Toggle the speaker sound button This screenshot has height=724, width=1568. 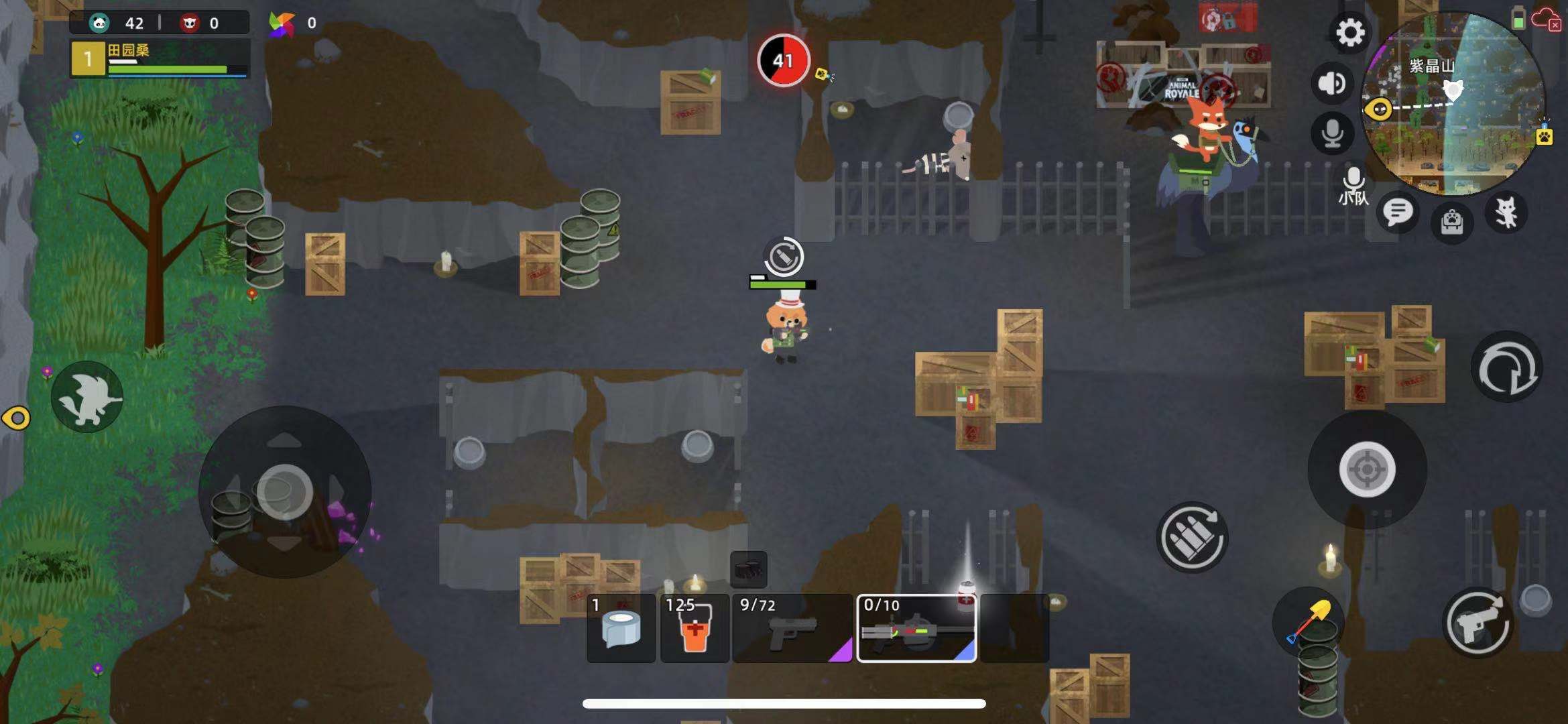click(x=1331, y=83)
